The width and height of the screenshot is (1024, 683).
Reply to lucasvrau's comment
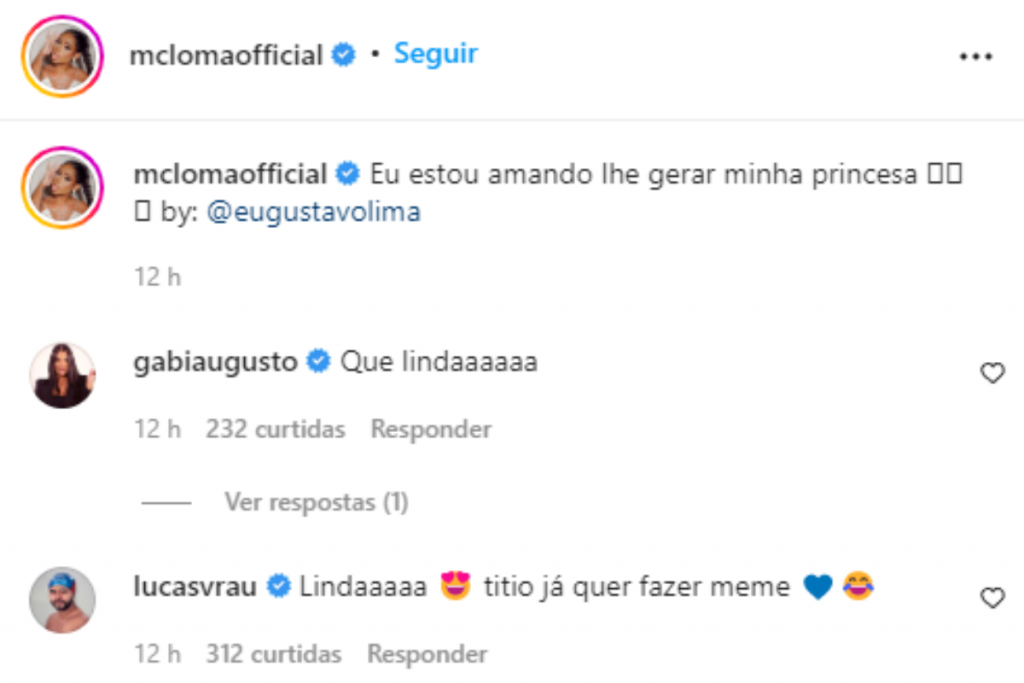[x=427, y=655]
